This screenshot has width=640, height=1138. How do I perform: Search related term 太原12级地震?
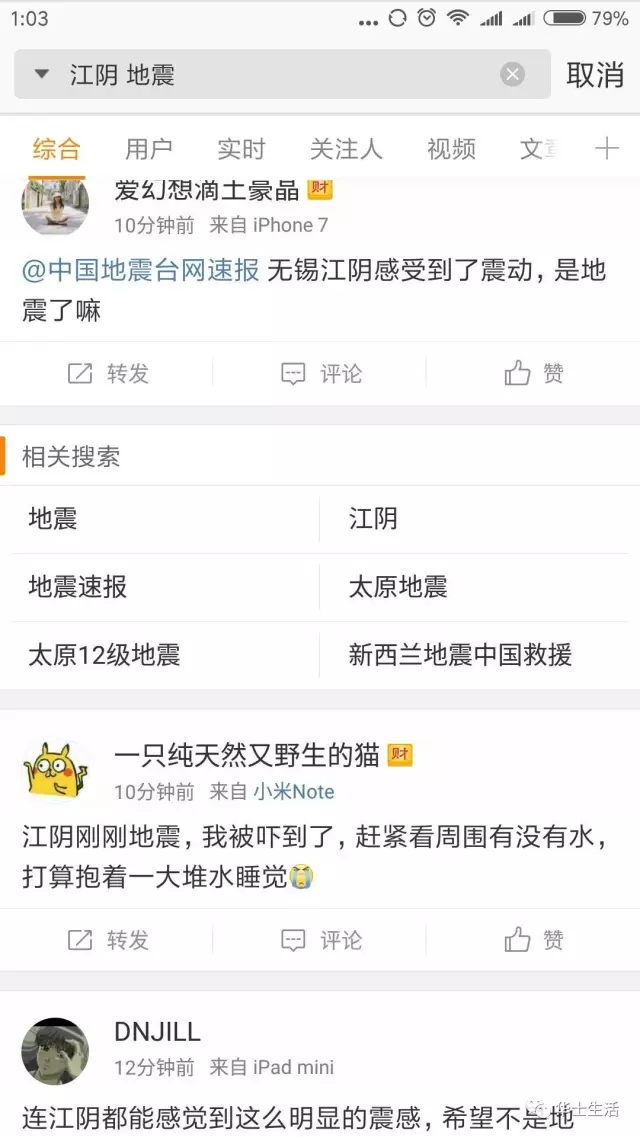pyautogui.click(x=104, y=655)
